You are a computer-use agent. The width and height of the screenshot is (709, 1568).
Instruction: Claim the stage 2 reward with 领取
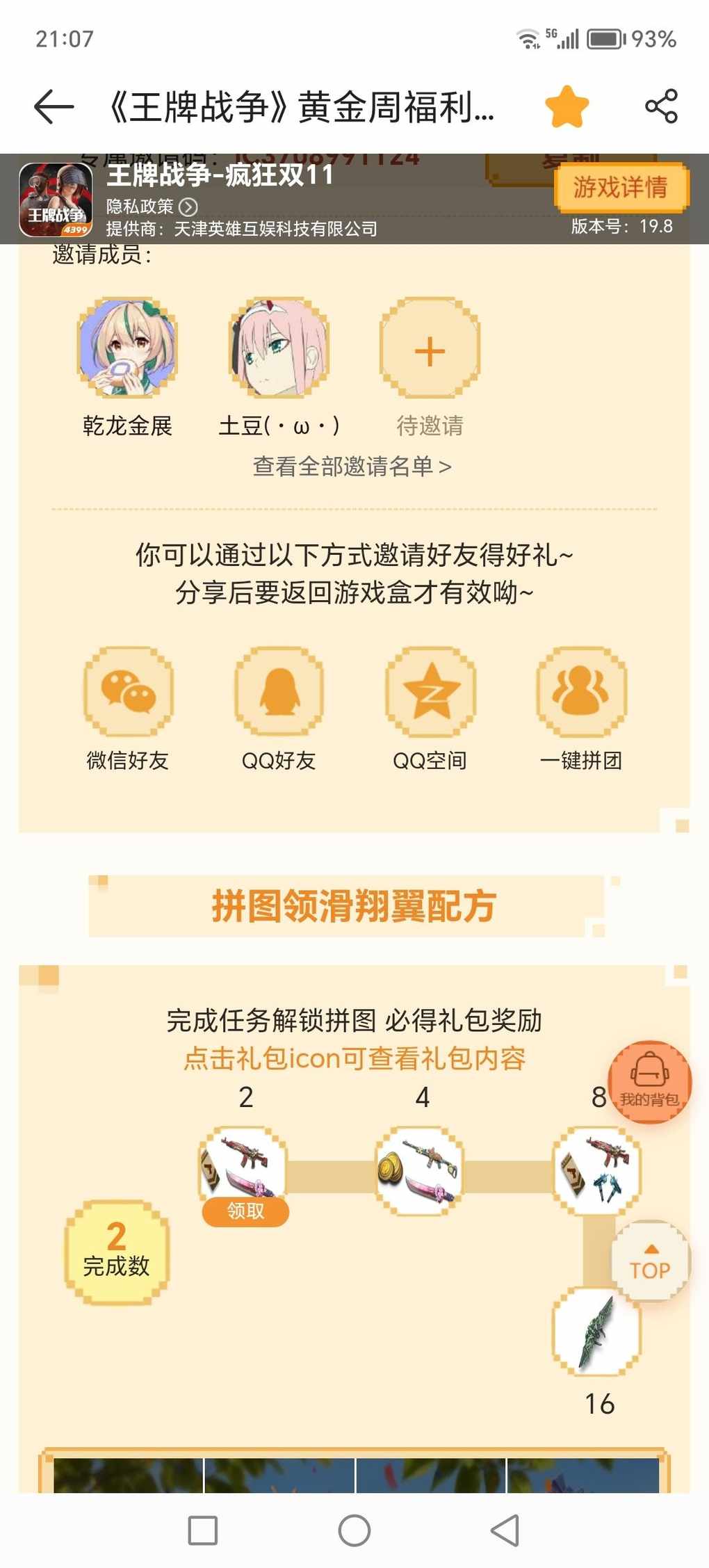coord(245,1211)
